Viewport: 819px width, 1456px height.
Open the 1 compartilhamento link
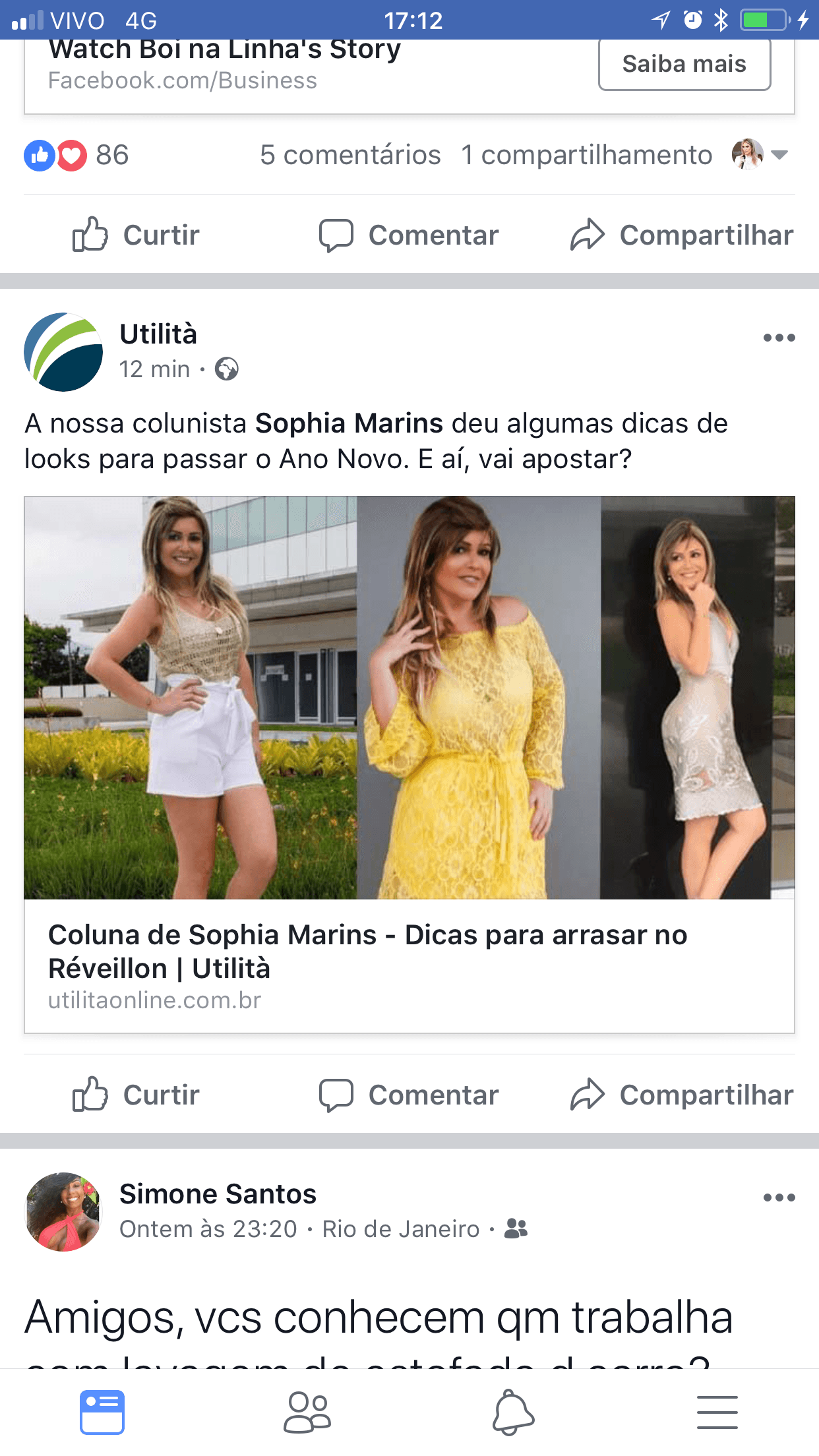pyautogui.click(x=586, y=156)
